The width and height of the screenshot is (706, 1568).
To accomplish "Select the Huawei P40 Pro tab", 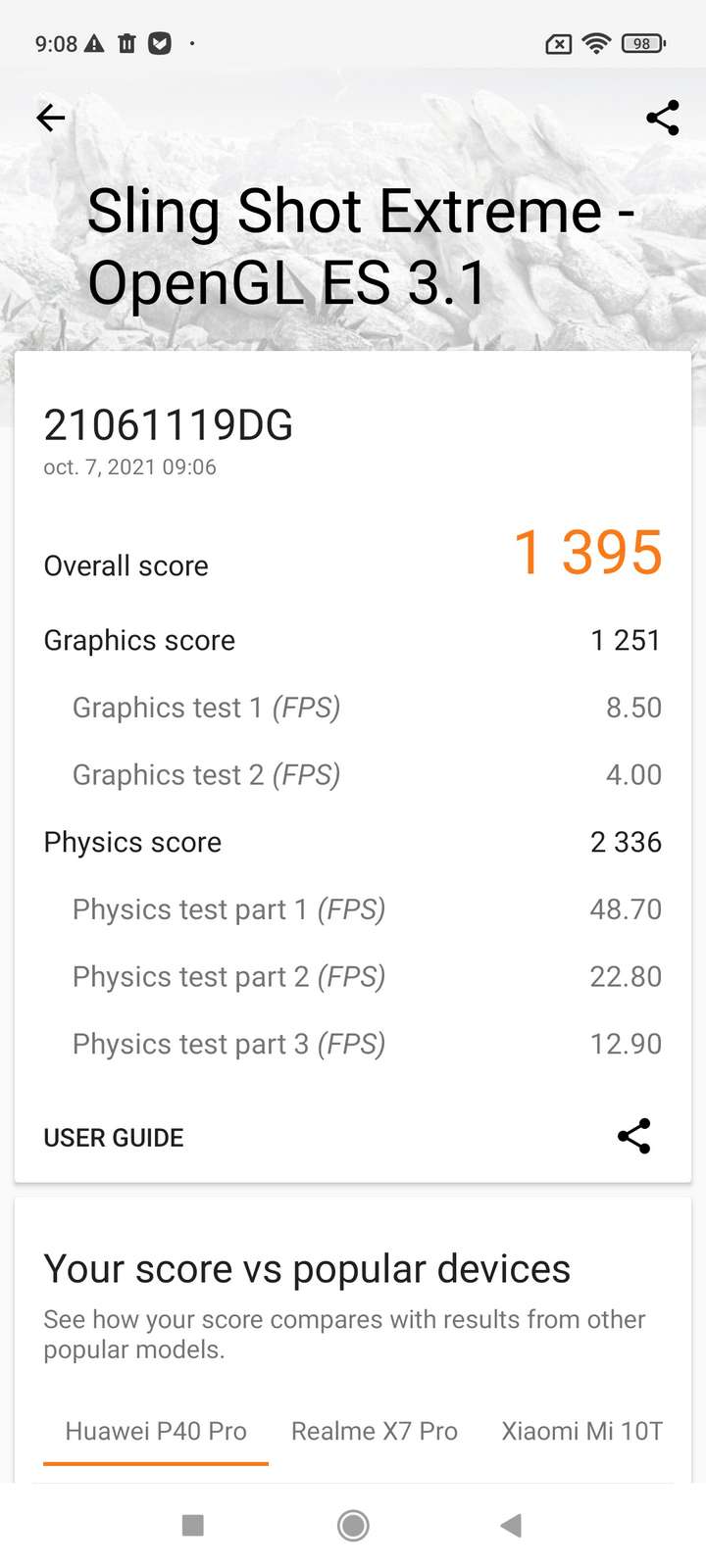I will point(156,1432).
